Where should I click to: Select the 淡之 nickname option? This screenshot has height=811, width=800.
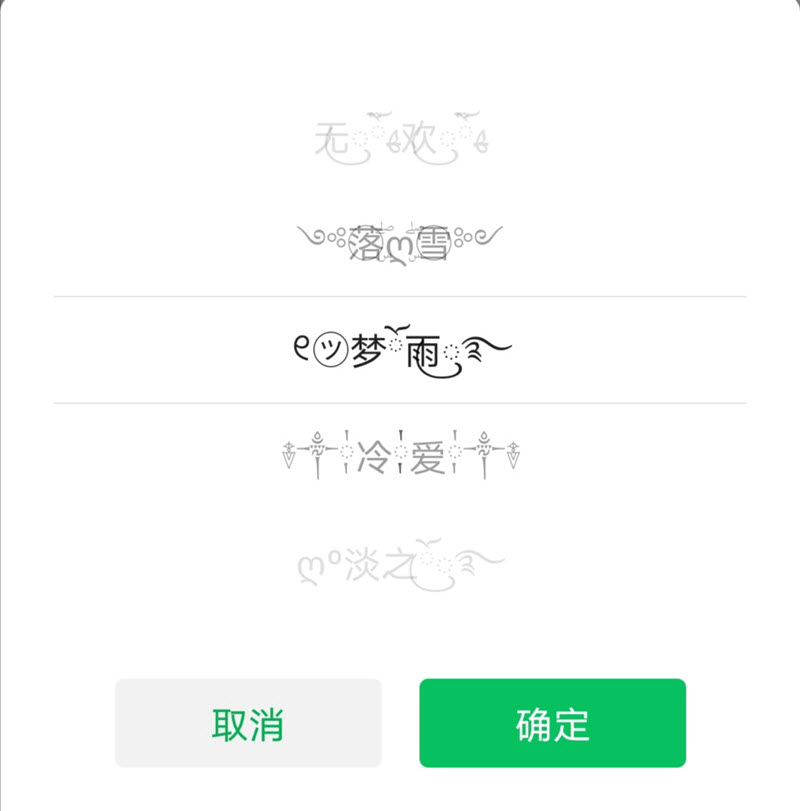coord(400,565)
